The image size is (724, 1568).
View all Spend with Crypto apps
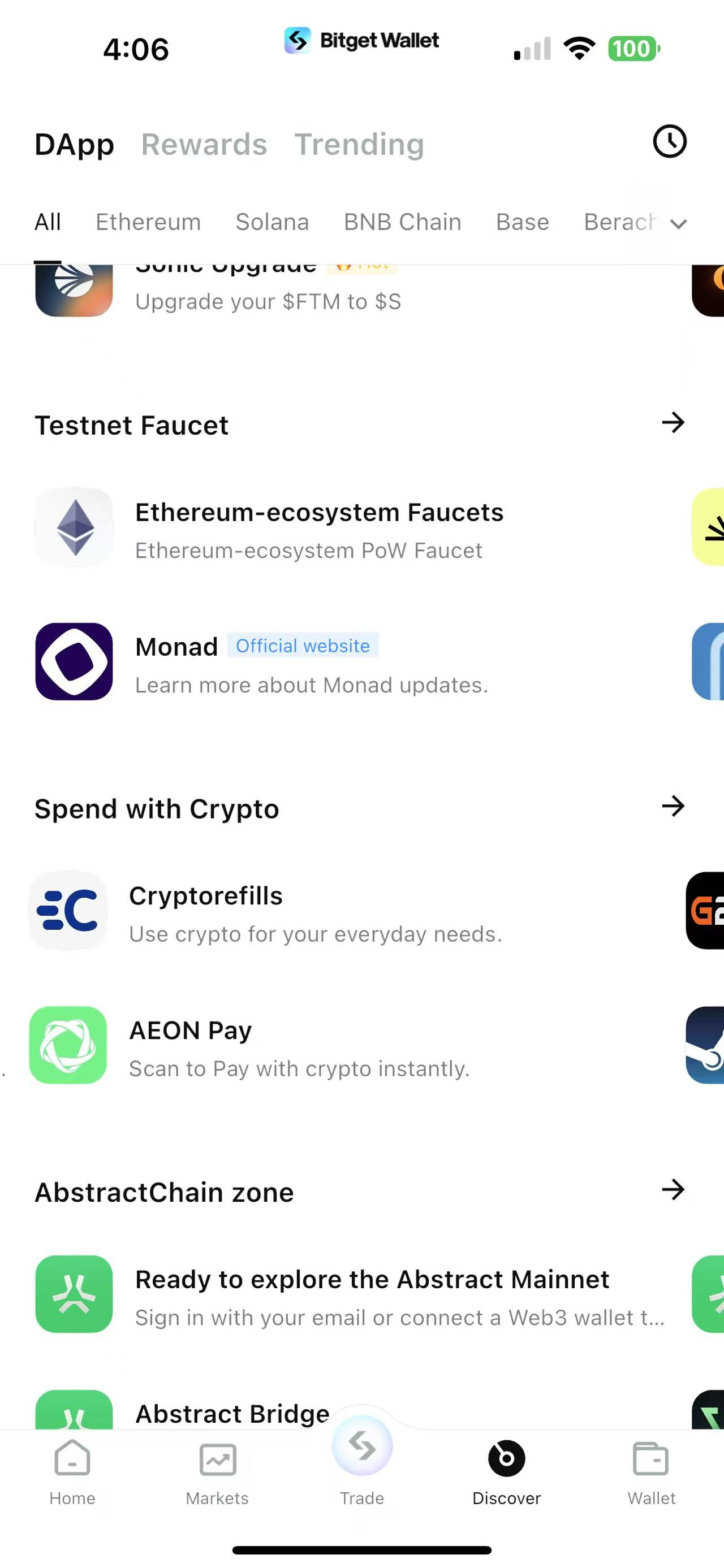click(674, 807)
